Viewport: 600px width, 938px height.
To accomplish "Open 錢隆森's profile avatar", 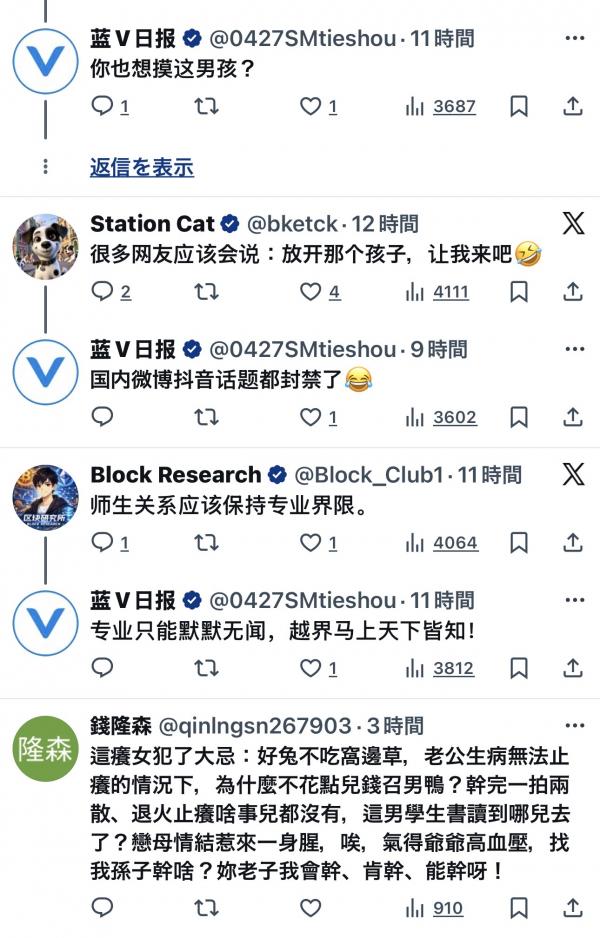I will pos(45,750).
